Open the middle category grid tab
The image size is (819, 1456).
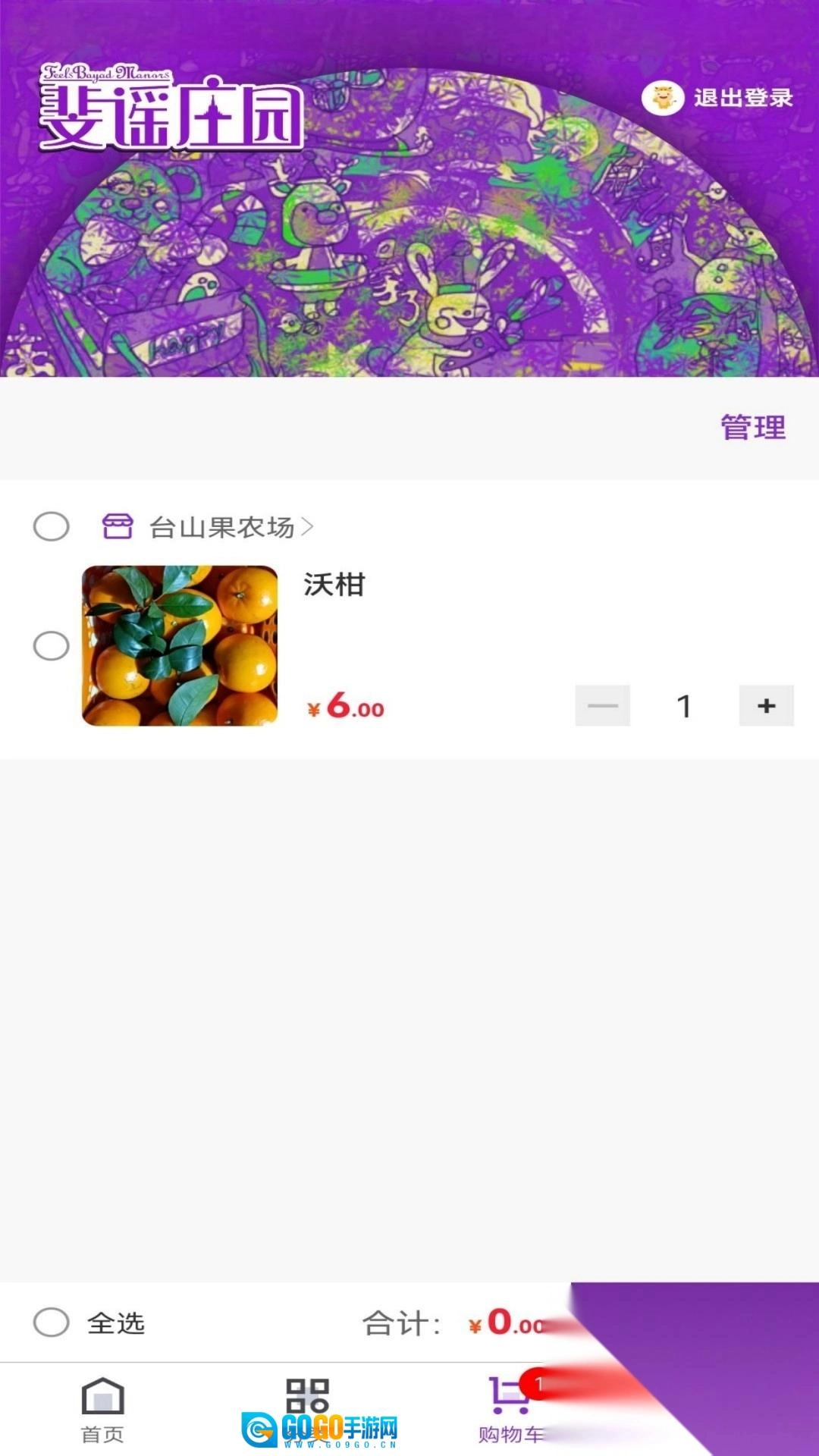coord(307,1399)
